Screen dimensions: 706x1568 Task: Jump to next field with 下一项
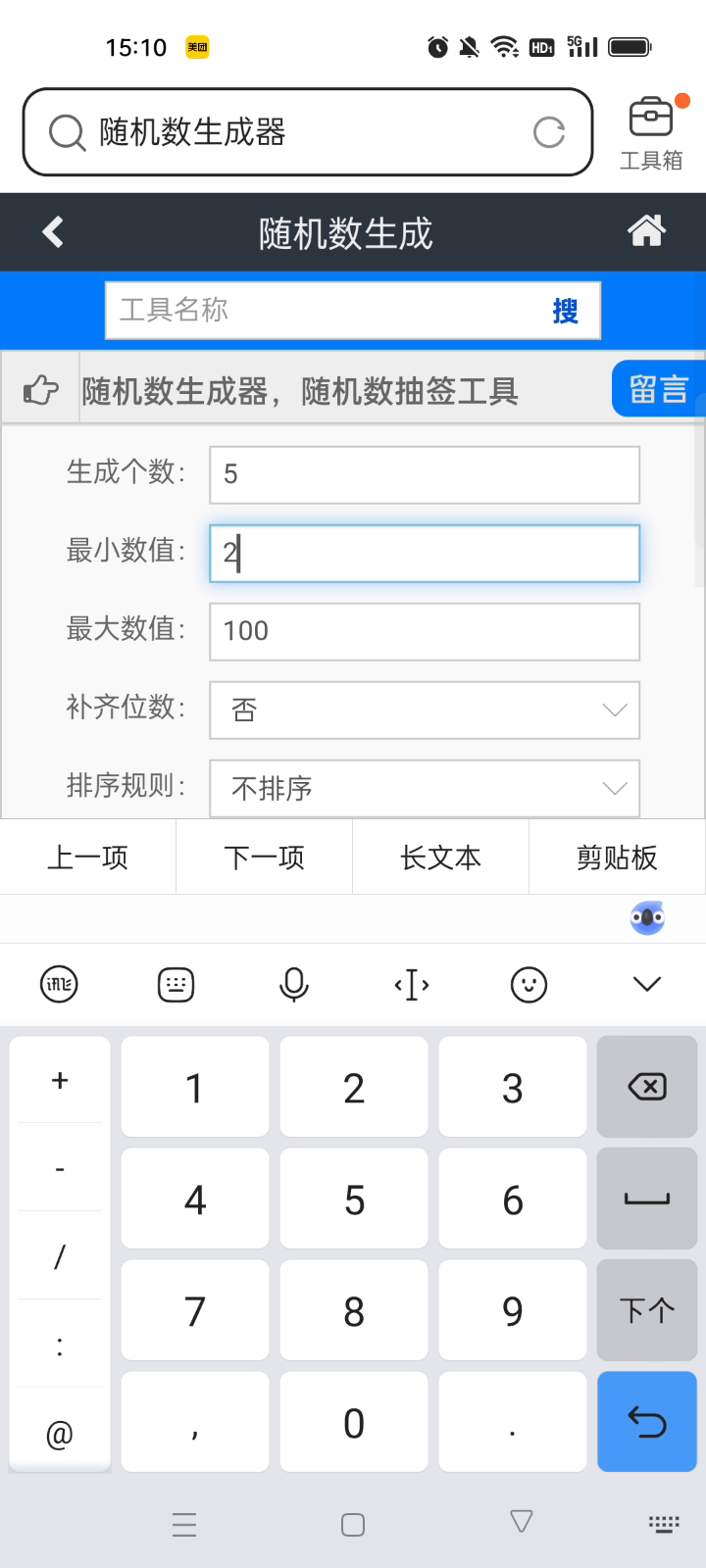coord(265,857)
